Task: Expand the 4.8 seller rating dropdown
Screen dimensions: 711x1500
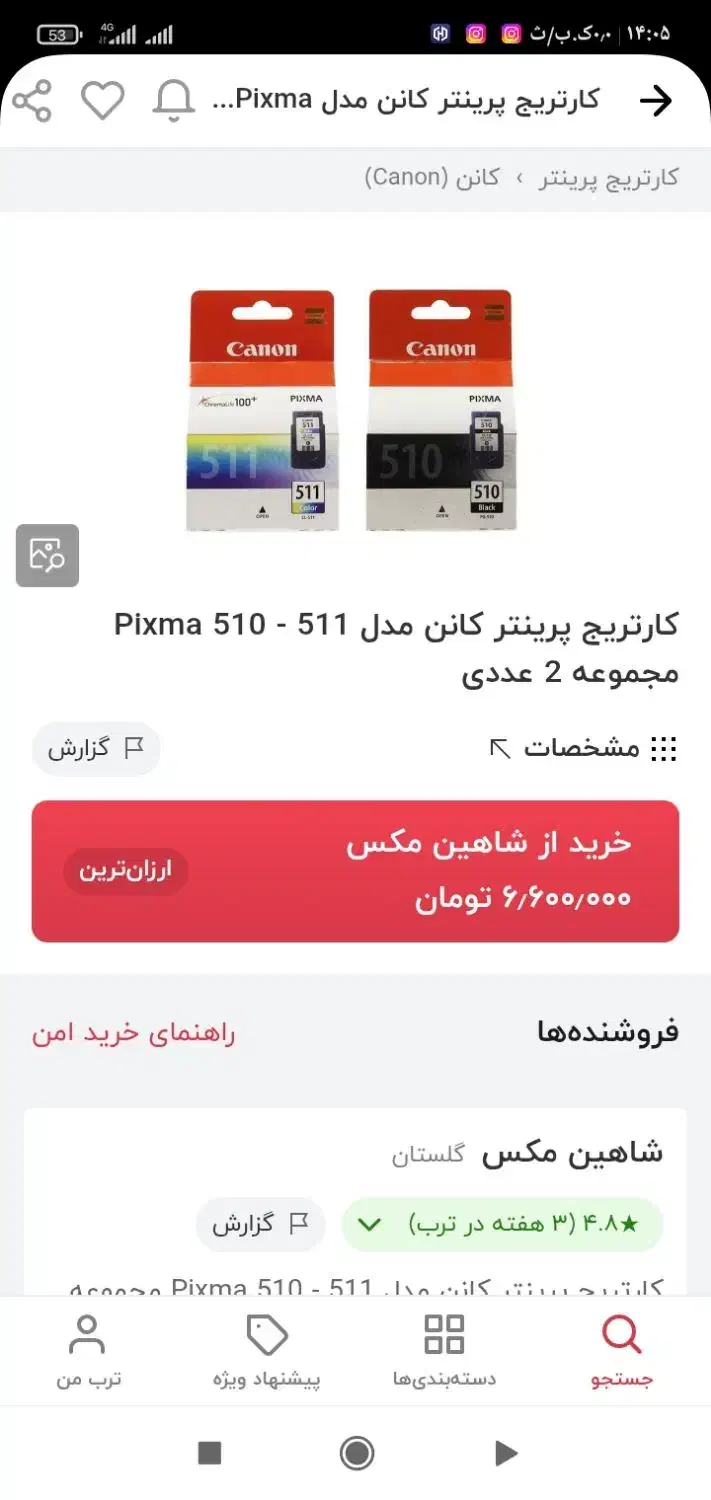Action: [x=502, y=1224]
